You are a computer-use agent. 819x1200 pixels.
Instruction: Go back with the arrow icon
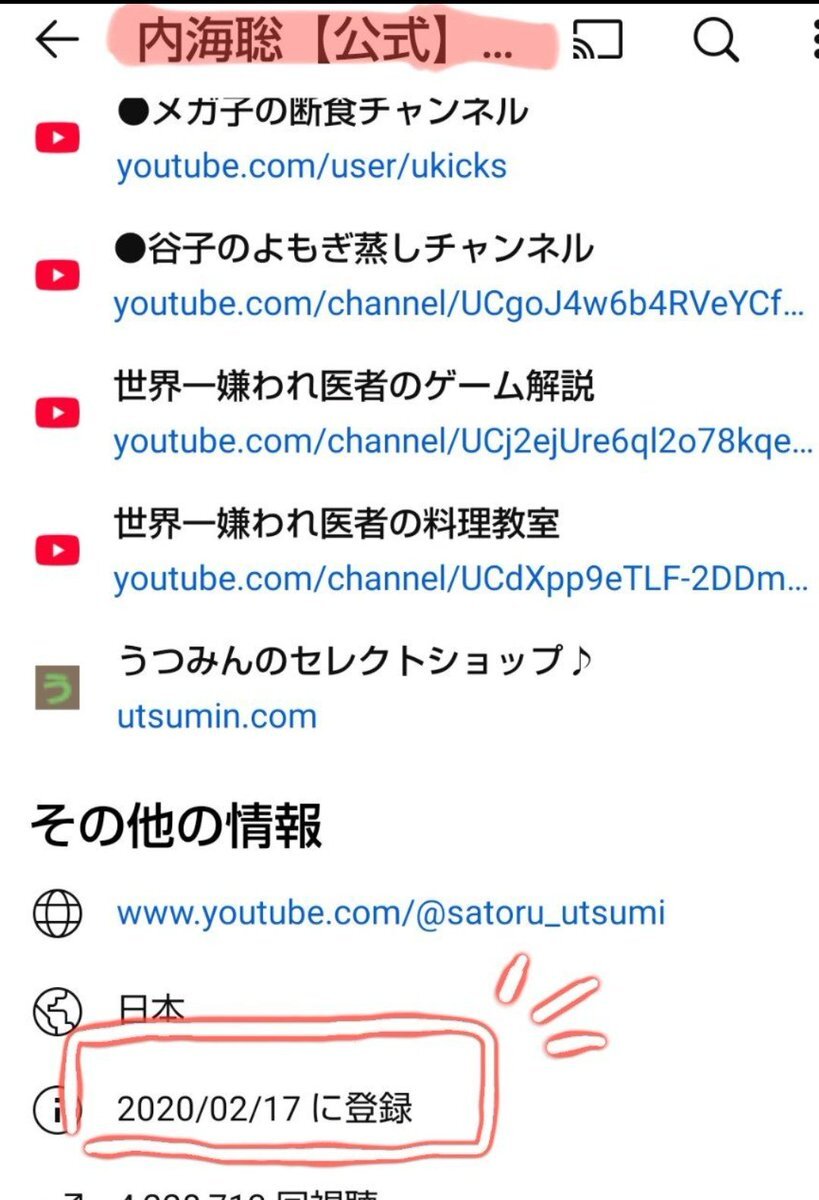(57, 40)
